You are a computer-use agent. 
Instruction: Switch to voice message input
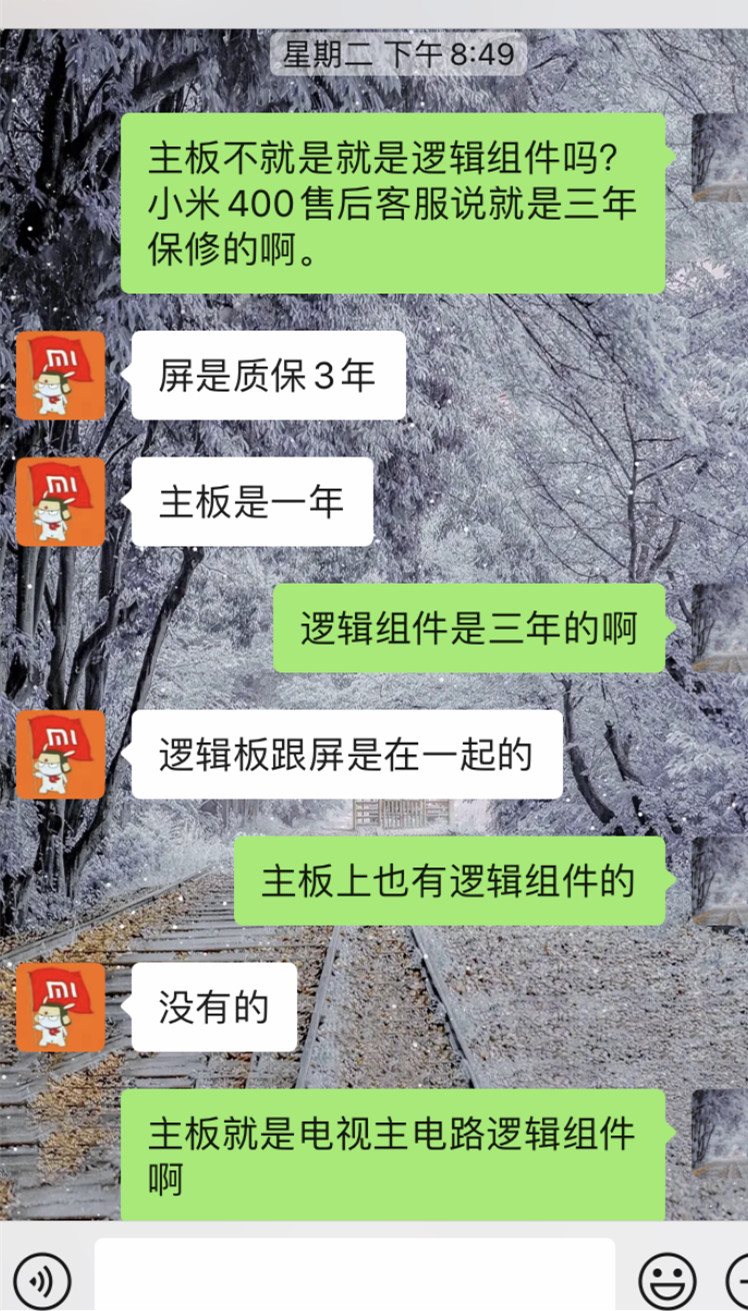(x=43, y=1278)
